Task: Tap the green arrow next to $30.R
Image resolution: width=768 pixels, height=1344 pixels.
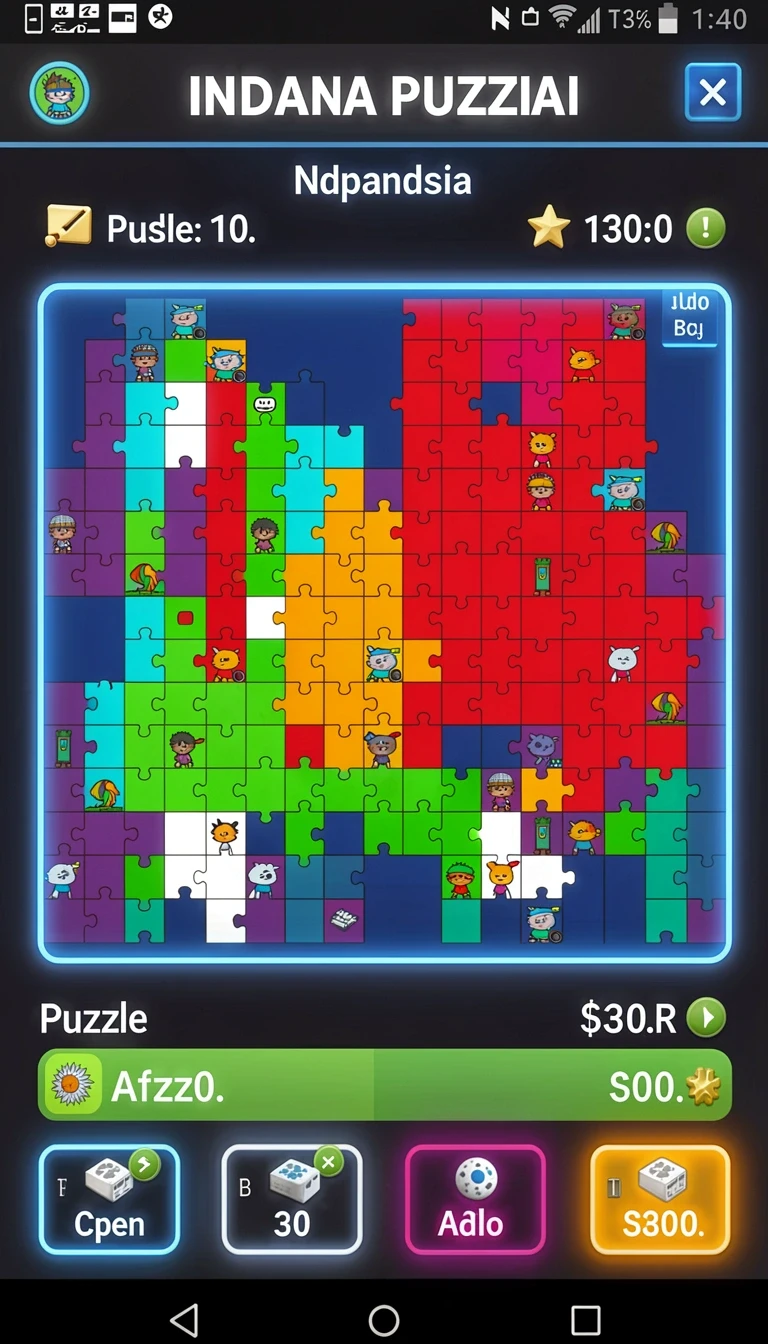Action: point(707,1018)
